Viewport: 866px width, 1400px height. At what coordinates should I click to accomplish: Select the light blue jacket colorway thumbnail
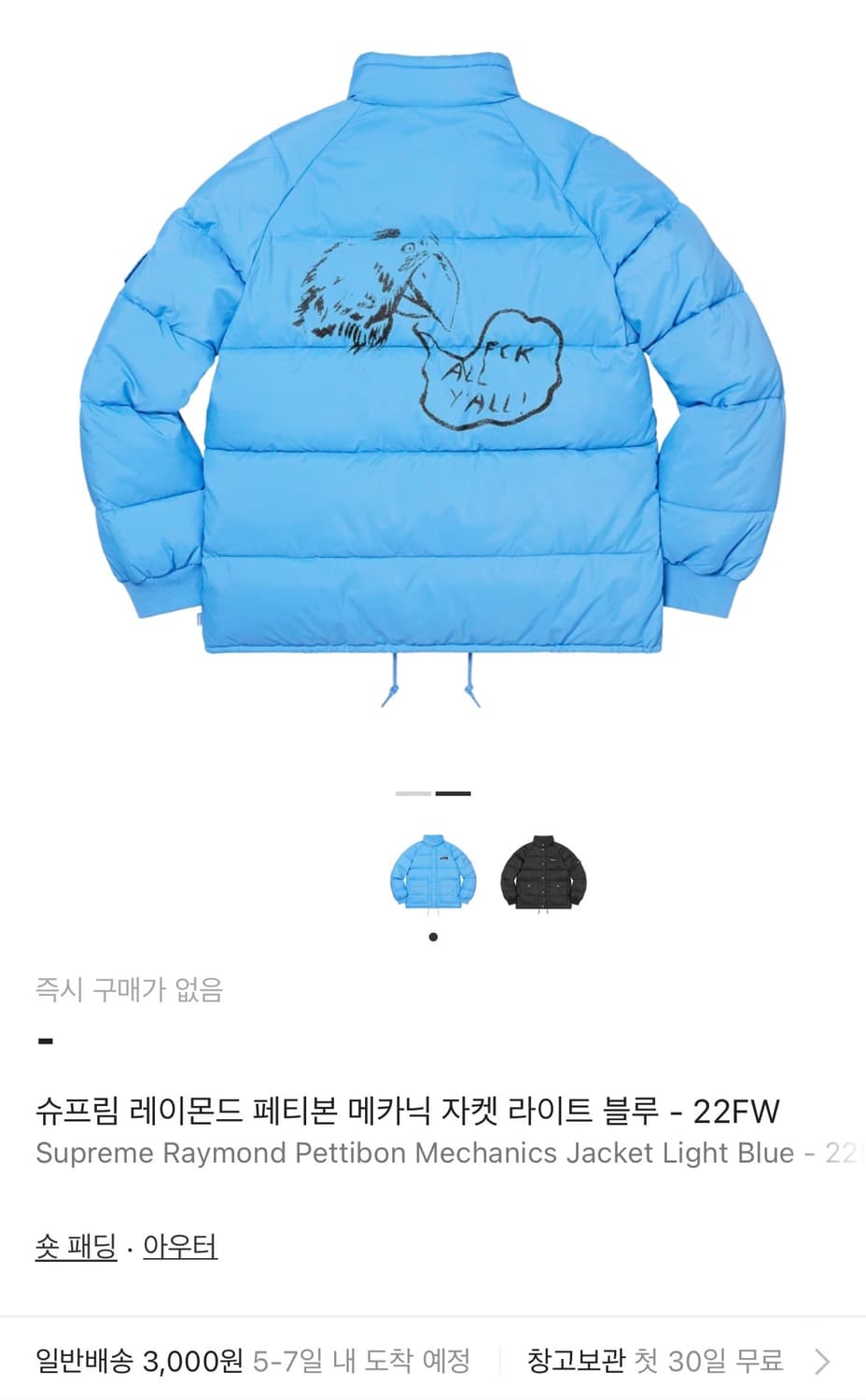click(x=433, y=875)
